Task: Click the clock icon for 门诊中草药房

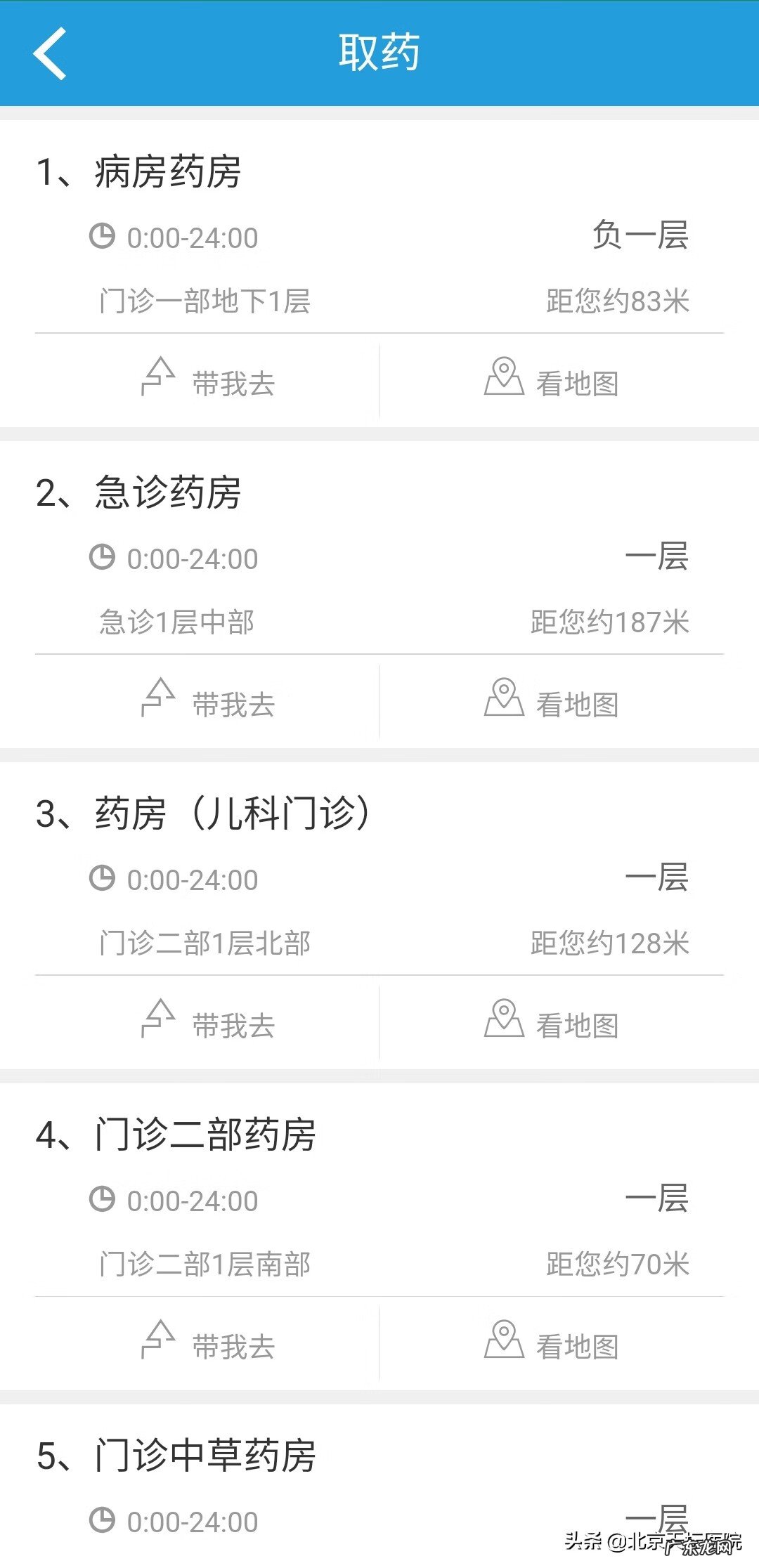Action: coord(102,1520)
